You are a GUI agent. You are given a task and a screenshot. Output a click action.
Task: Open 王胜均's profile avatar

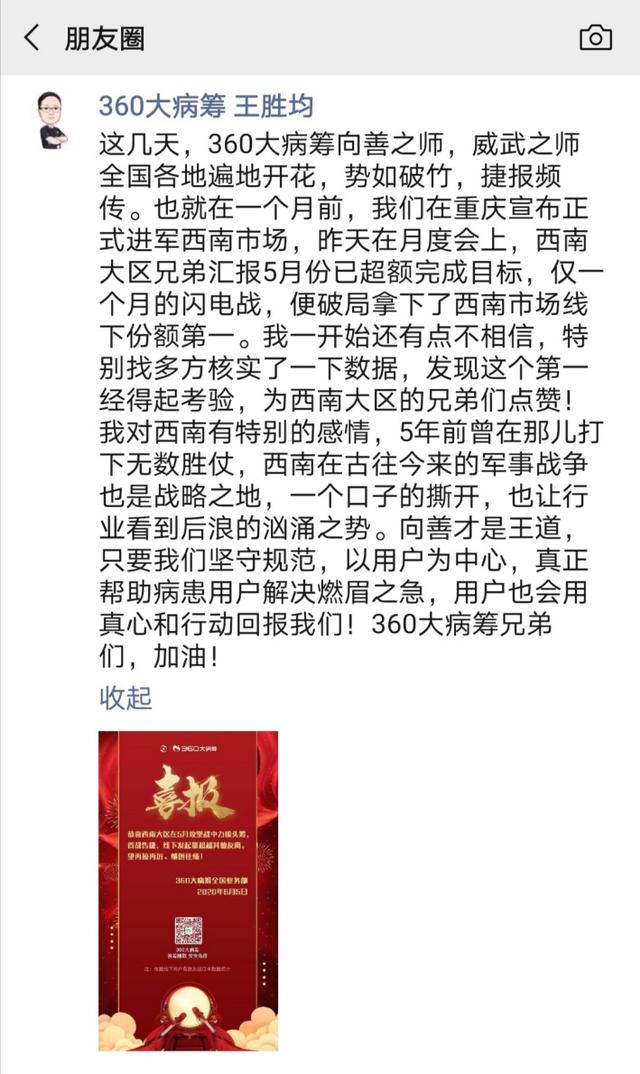click(53, 121)
